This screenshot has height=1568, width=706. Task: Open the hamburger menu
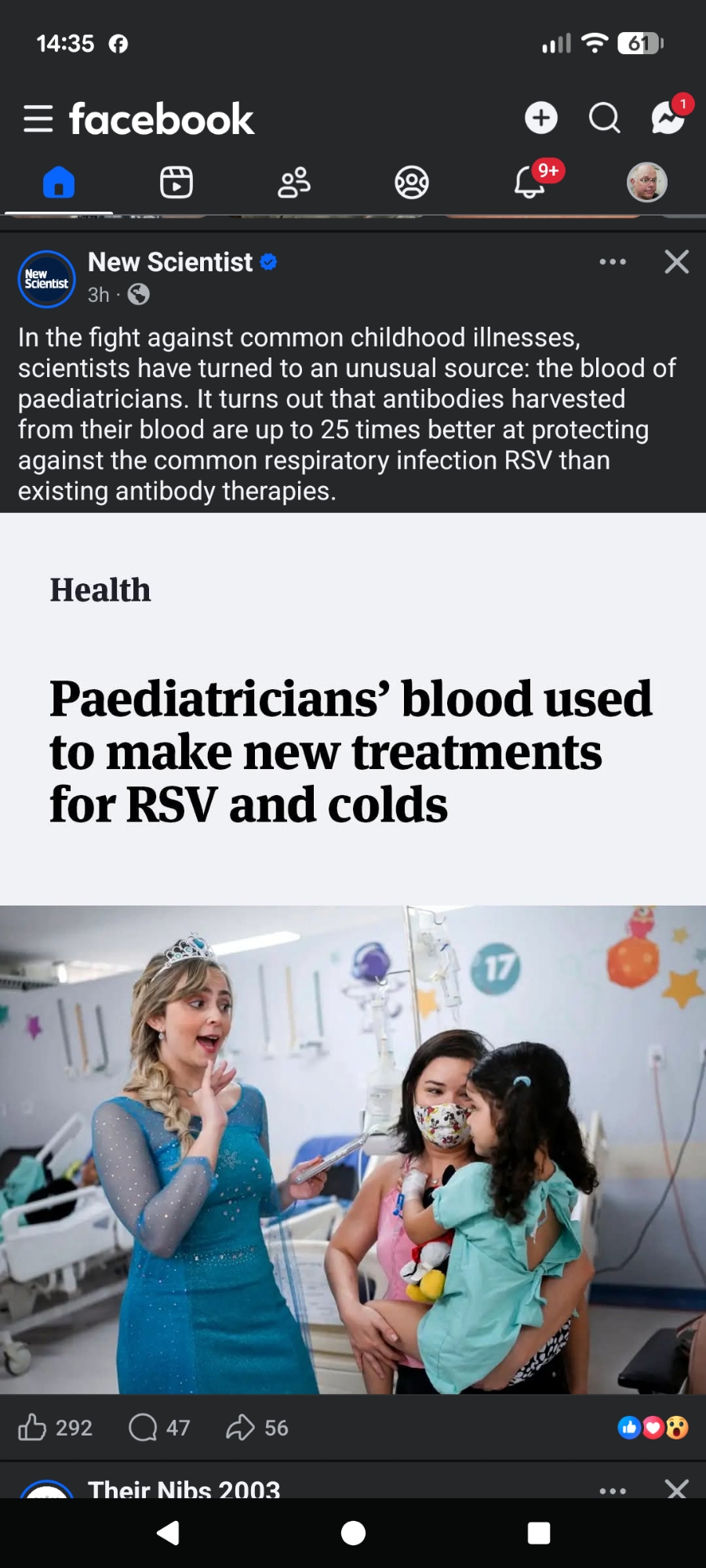(38, 119)
